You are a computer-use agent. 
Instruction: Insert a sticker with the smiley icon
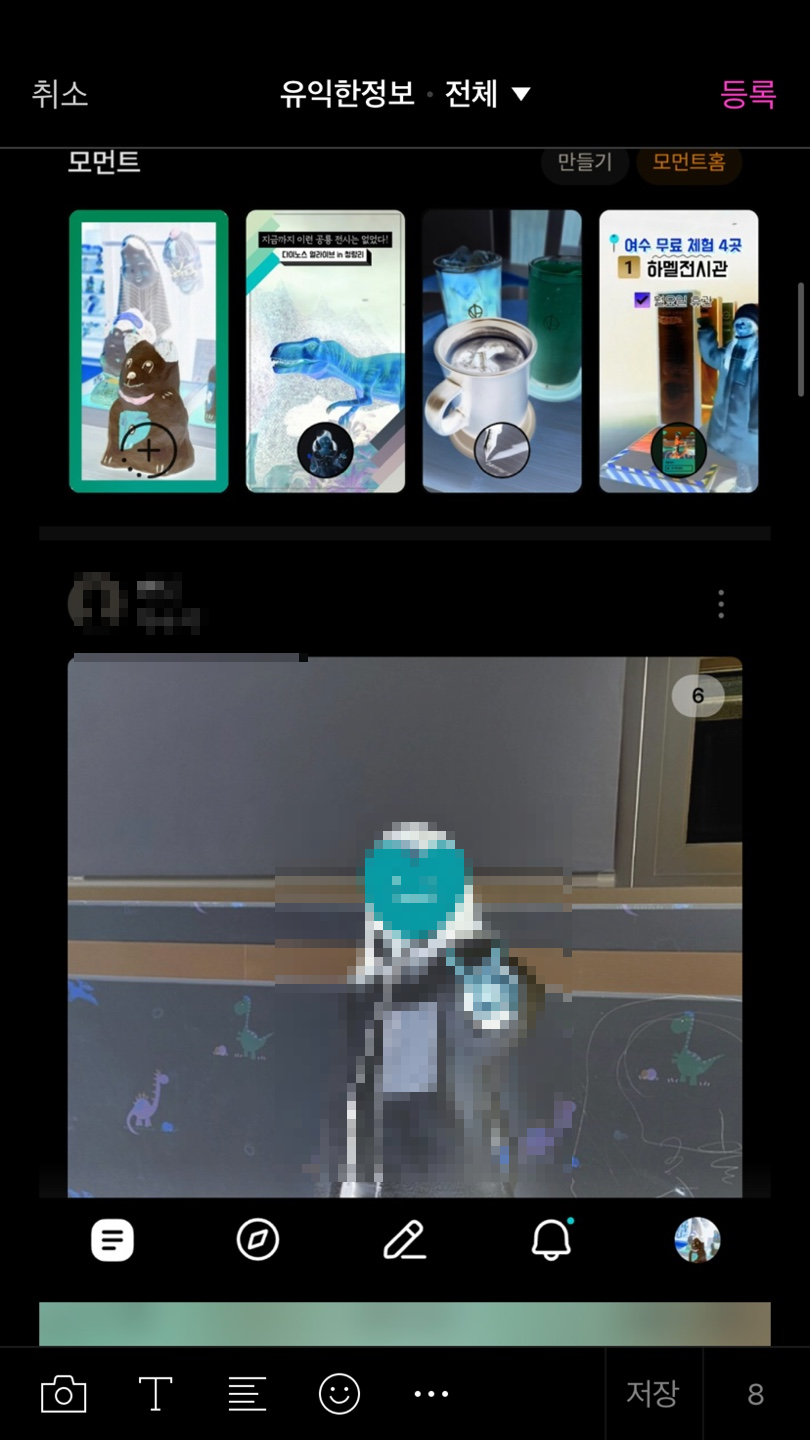pyautogui.click(x=339, y=1393)
